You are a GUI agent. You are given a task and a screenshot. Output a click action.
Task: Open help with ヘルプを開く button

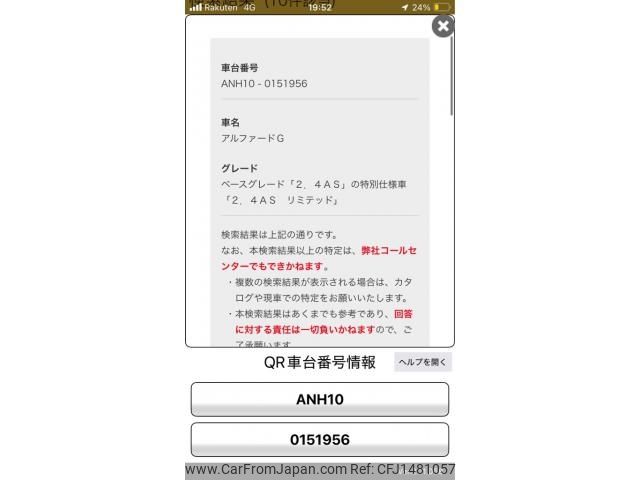(422, 362)
